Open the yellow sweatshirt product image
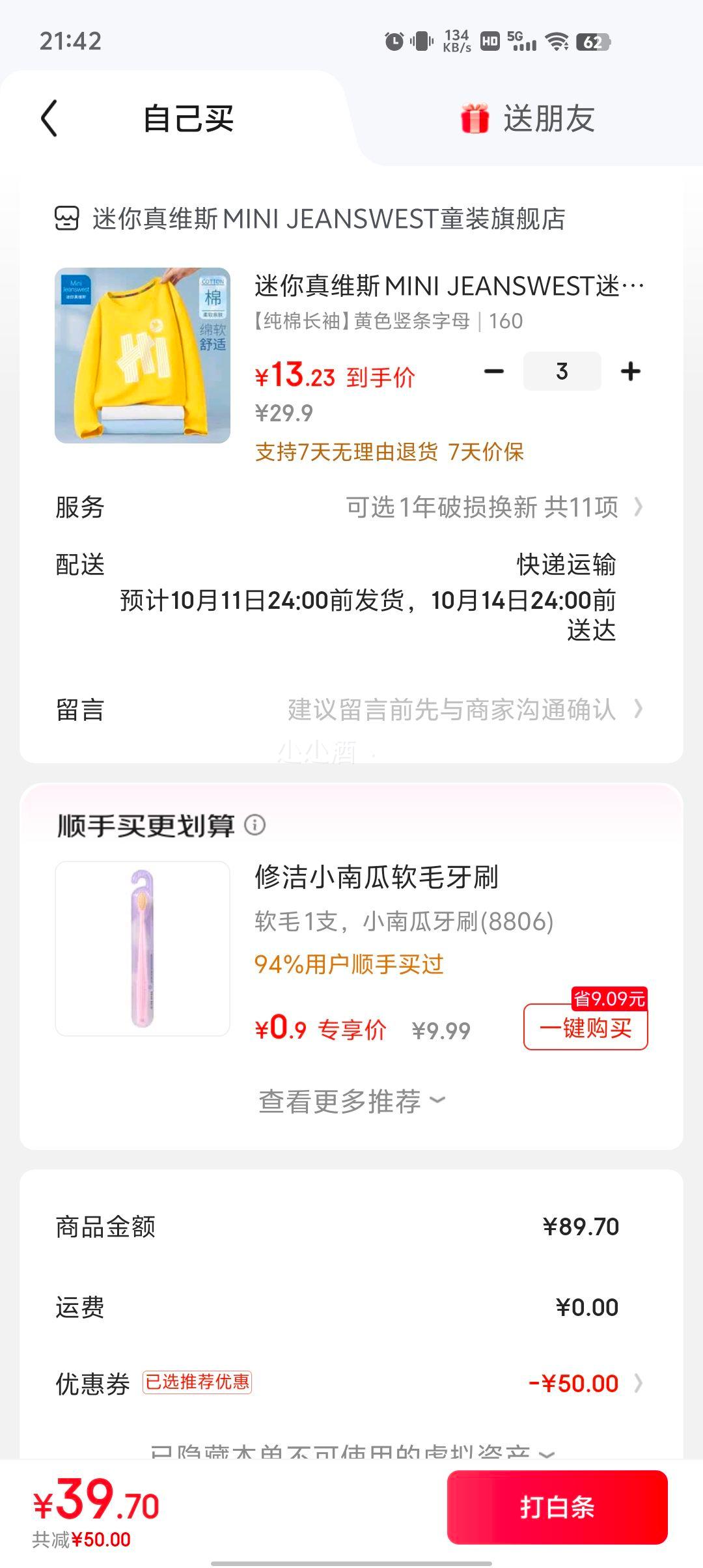The width and height of the screenshot is (703, 1568). (x=143, y=356)
